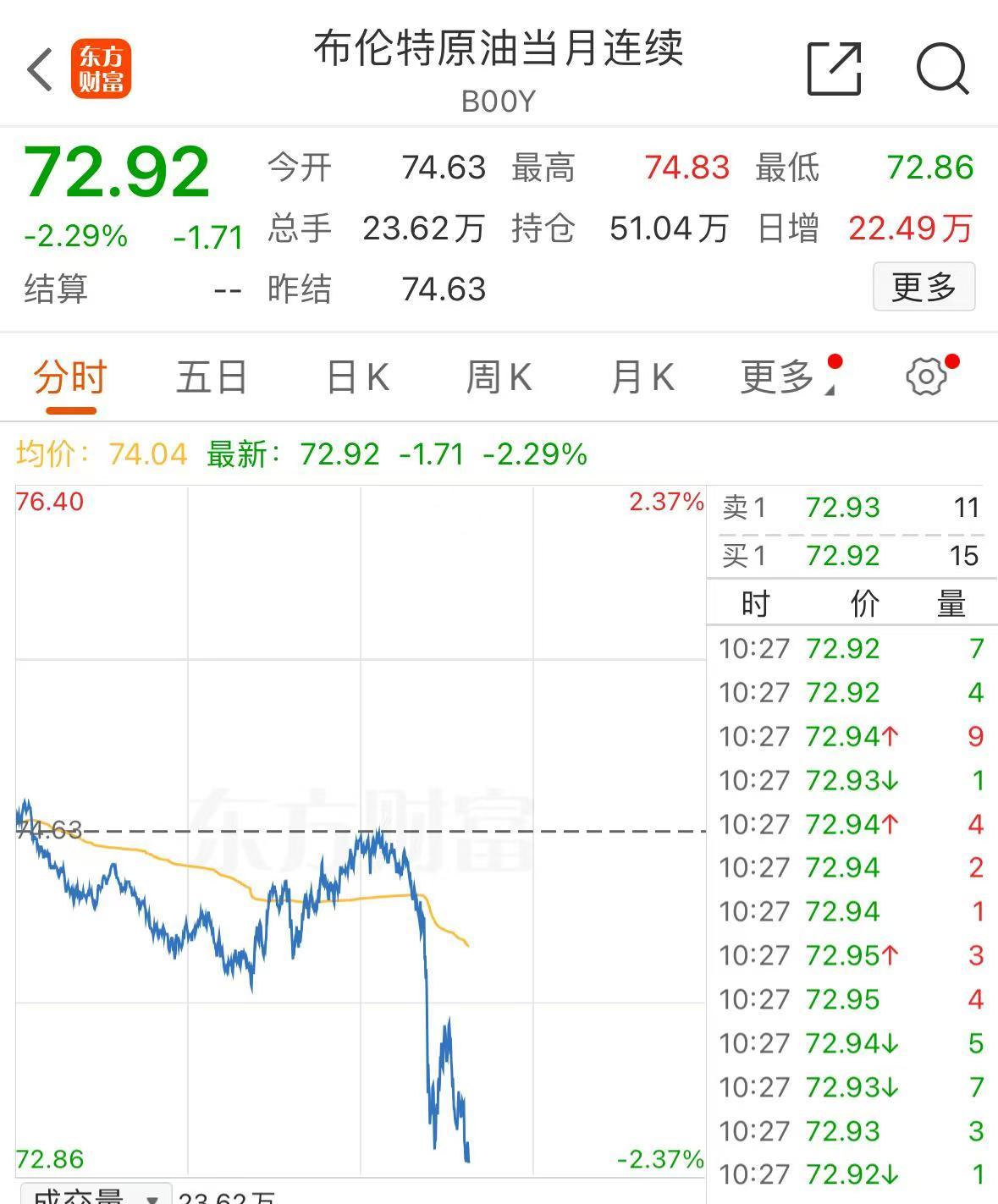Tap 更多 to view more quote details
998x1204 pixels.
924,287
